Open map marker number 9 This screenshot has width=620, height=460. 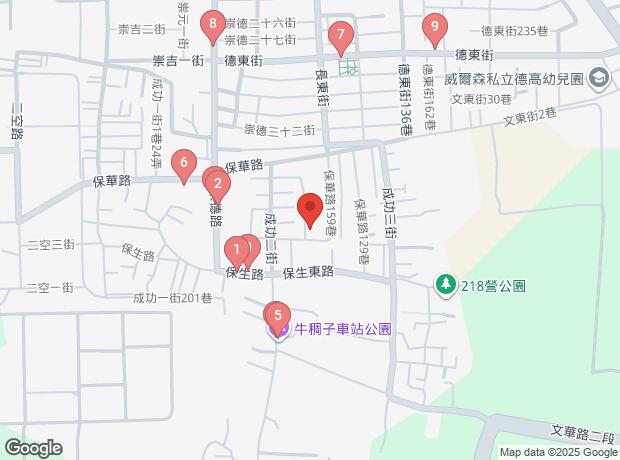(x=433, y=28)
